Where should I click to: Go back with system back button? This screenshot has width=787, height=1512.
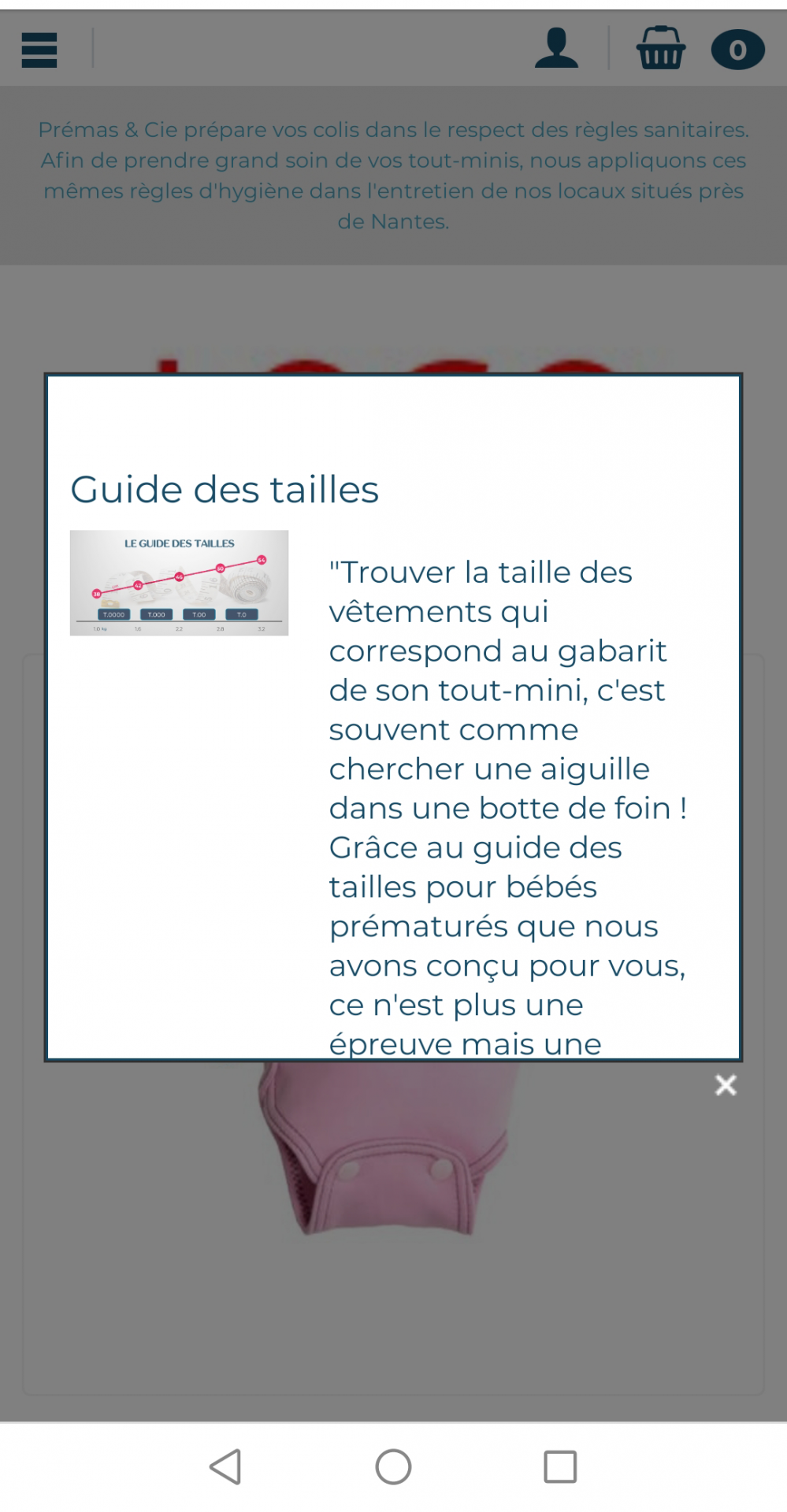[x=226, y=1466]
